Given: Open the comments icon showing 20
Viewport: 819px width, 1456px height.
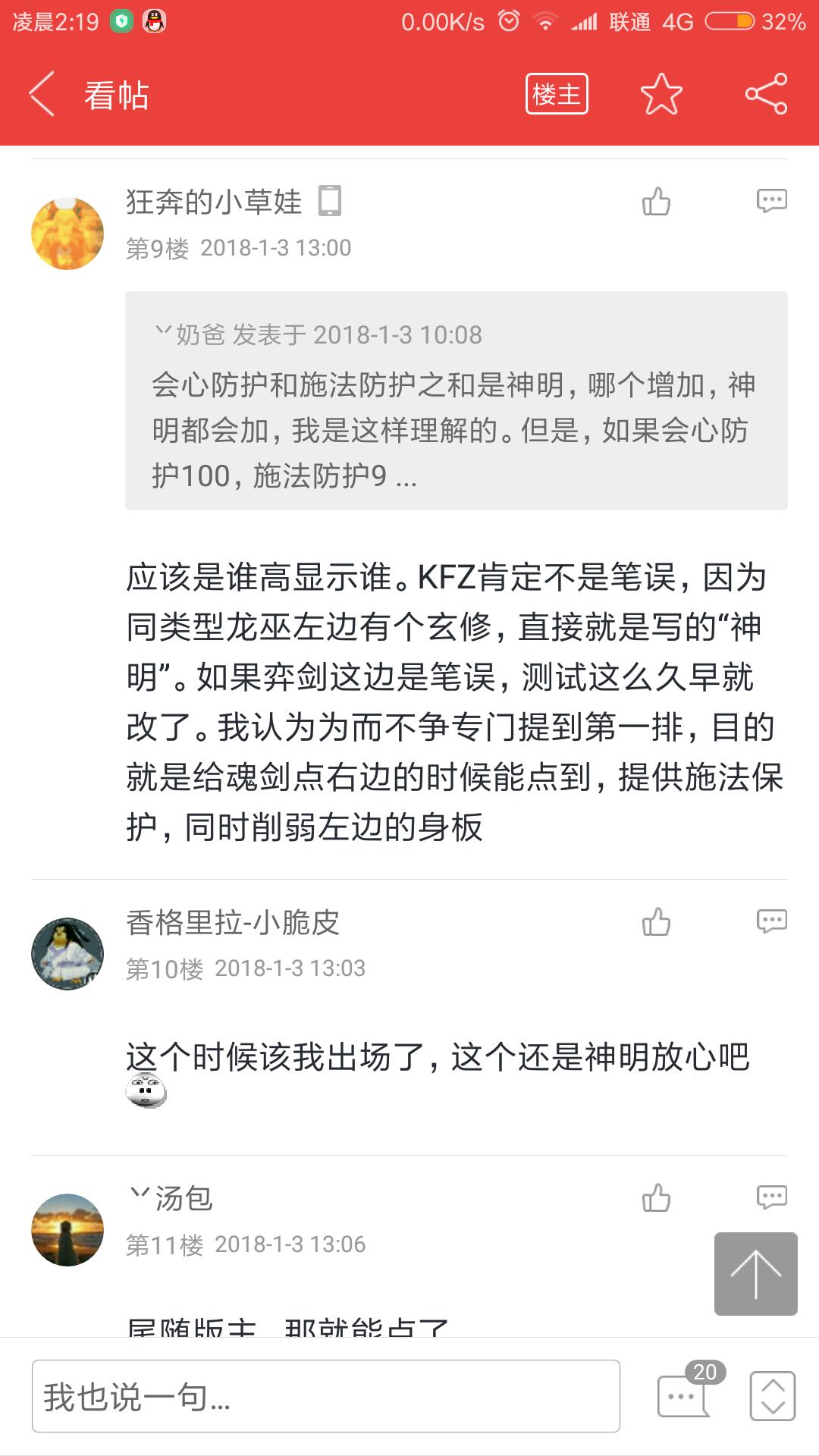Looking at the screenshot, I should tap(684, 1395).
